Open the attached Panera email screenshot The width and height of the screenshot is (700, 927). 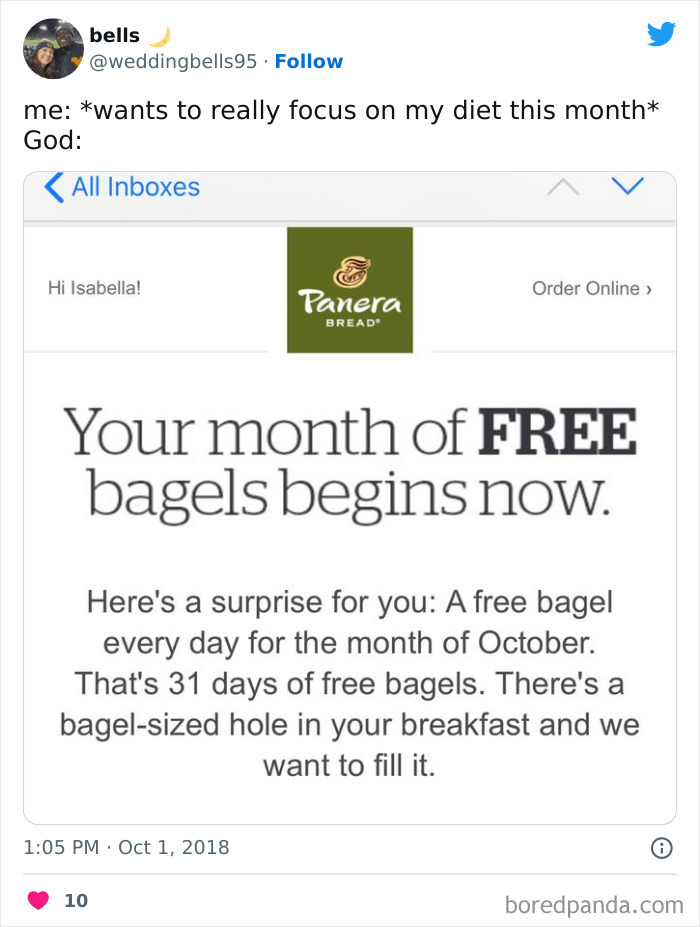[350, 497]
